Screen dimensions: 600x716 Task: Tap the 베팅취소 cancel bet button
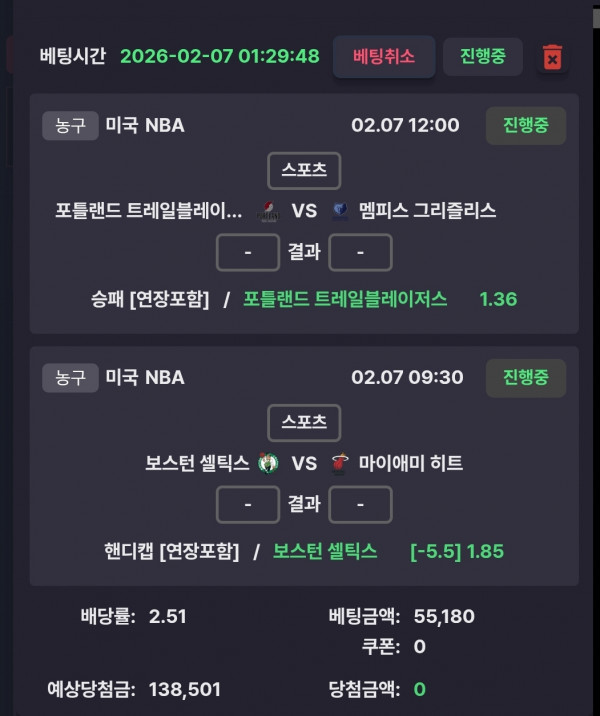click(x=384, y=56)
